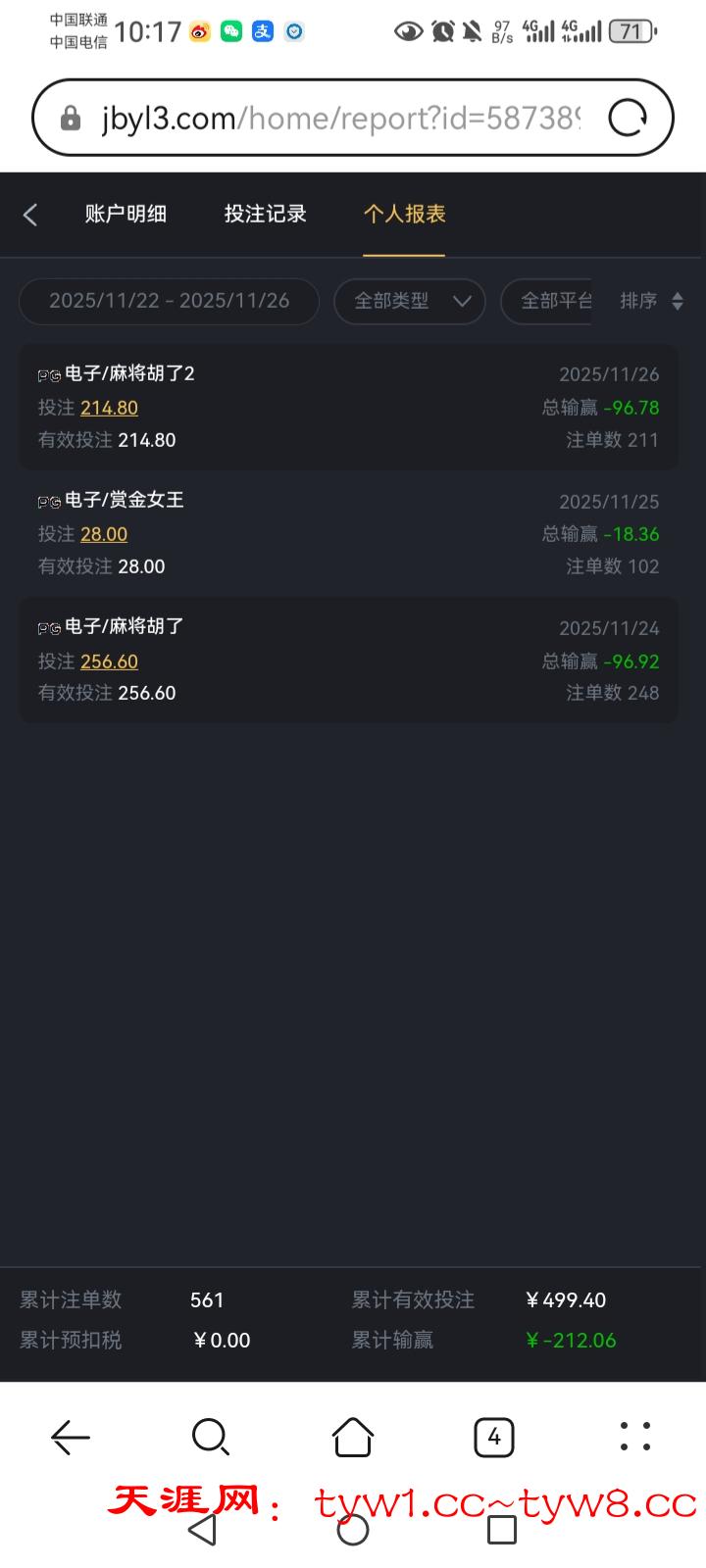Reload the page from the address bar
706x1568 pixels.
pos(628,119)
